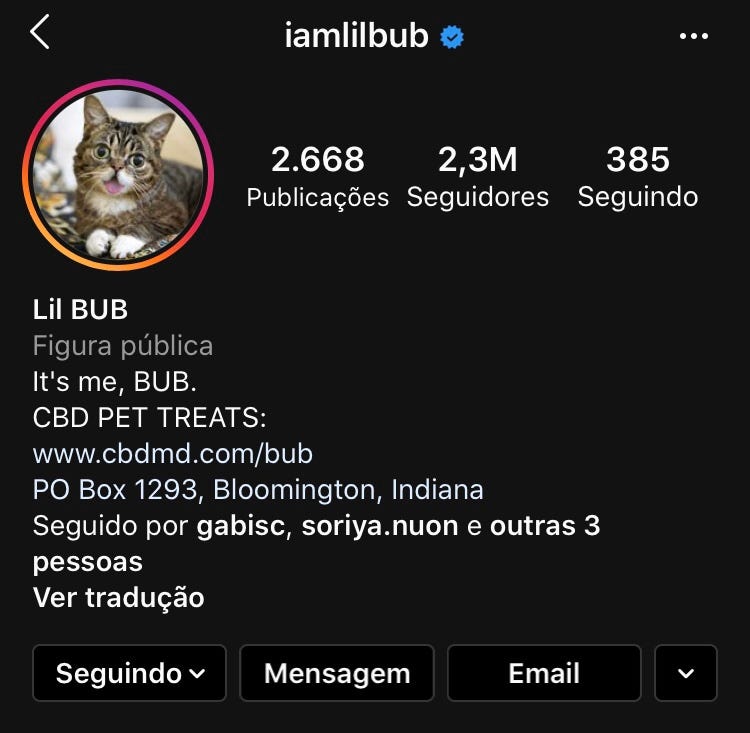Open the 385 Seguindo list

[x=637, y=176]
